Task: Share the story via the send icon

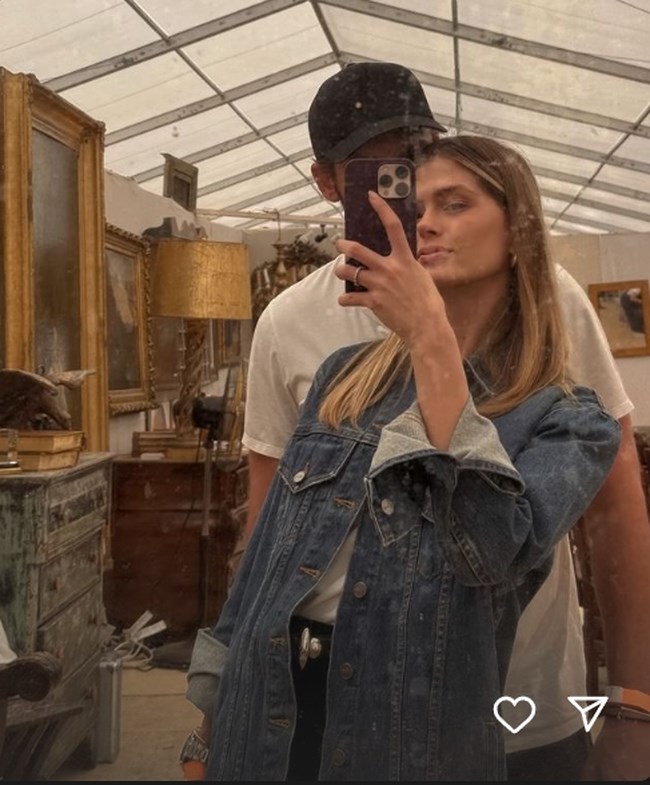Action: coord(587,712)
